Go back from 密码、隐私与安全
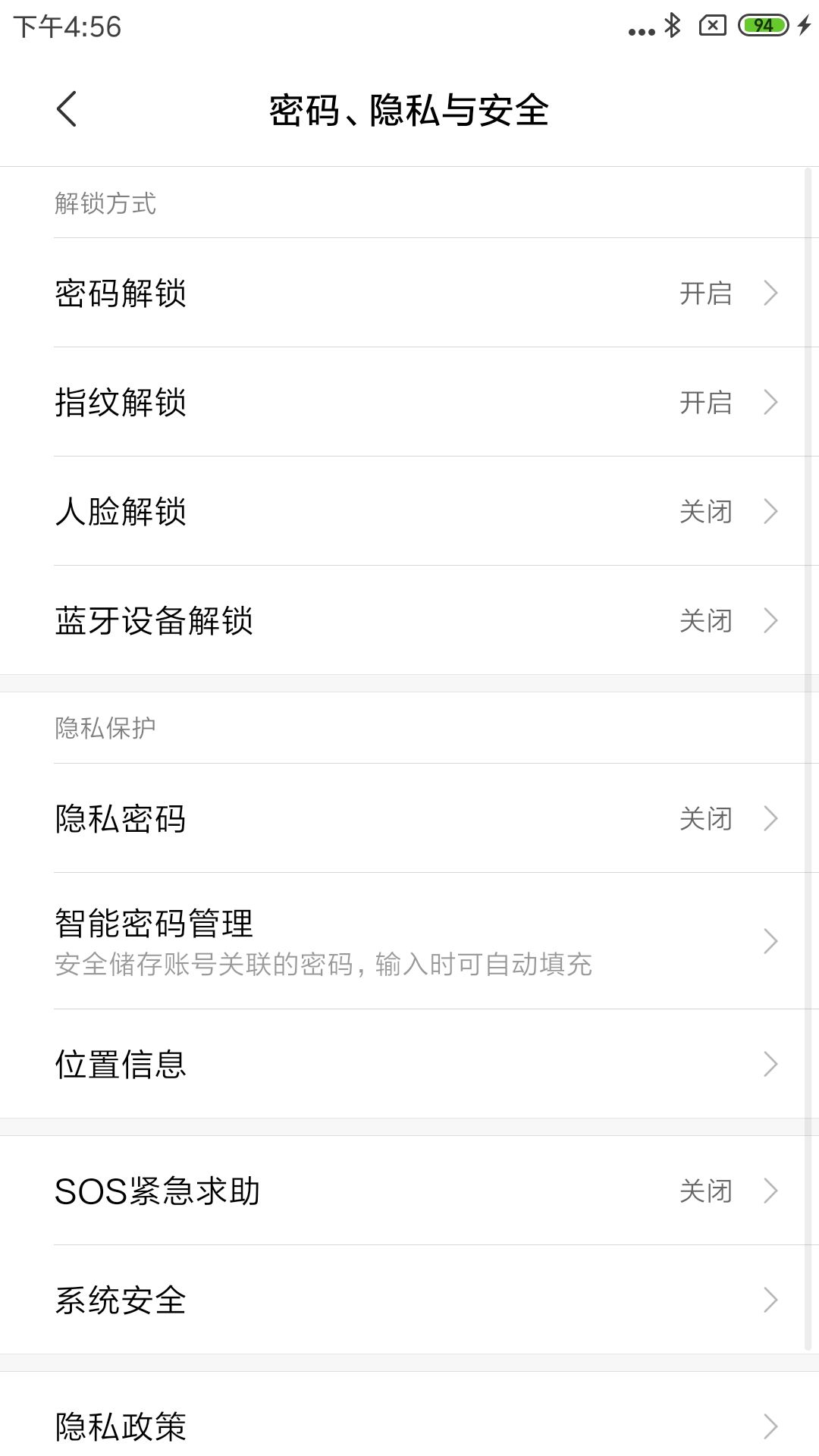The height and width of the screenshot is (1456, 819). click(x=67, y=109)
